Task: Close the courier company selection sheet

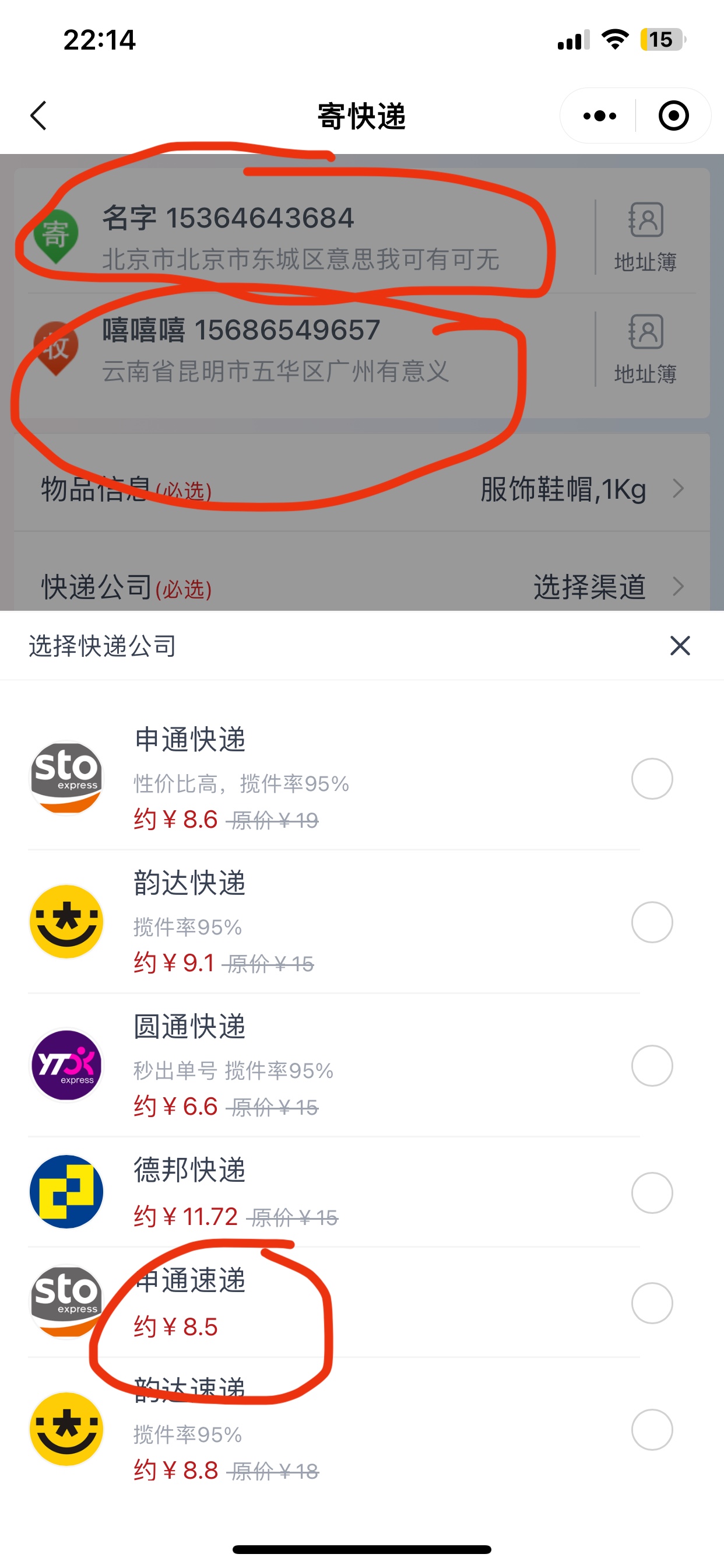Action: click(x=680, y=645)
